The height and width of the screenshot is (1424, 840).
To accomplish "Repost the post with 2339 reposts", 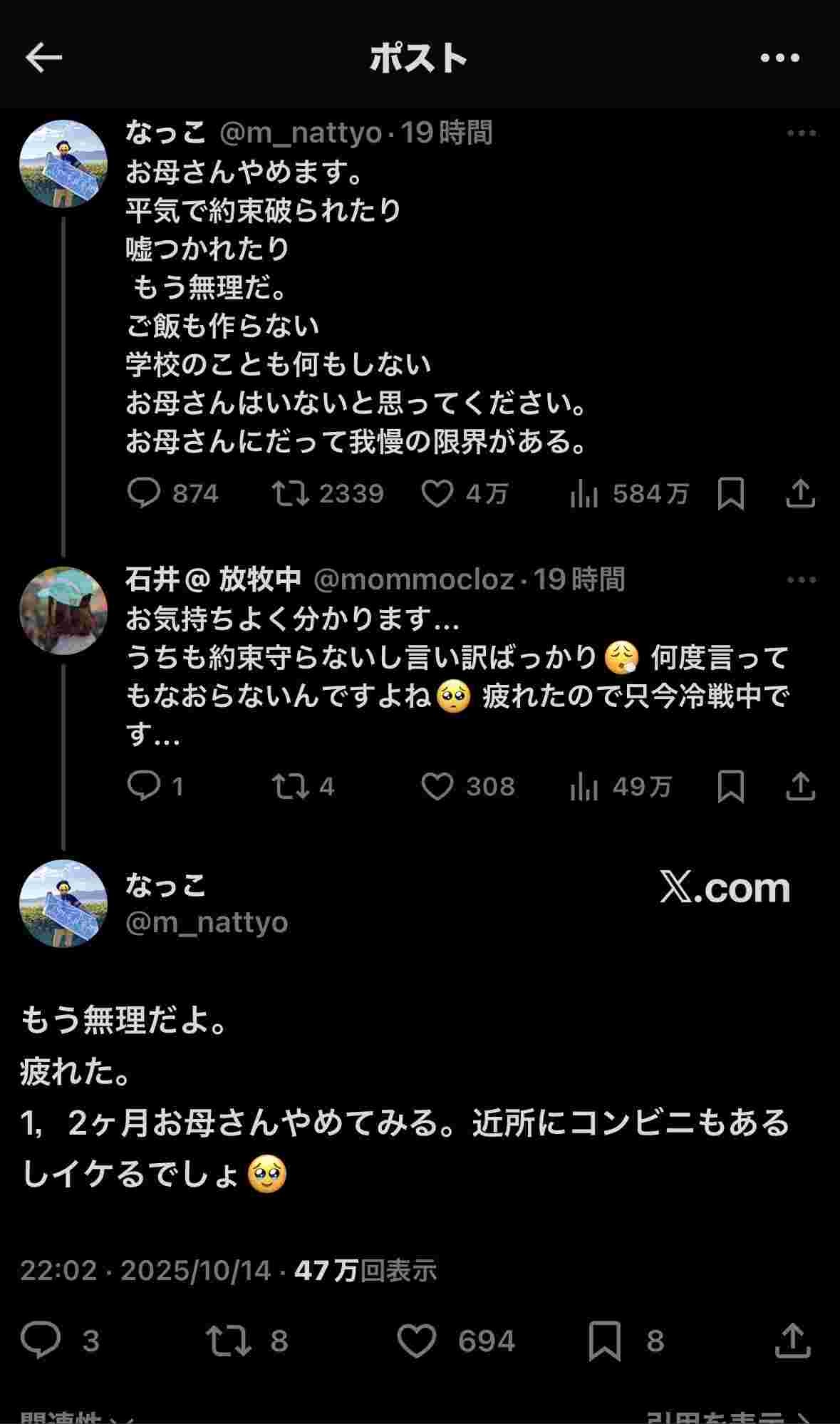I will point(291,493).
